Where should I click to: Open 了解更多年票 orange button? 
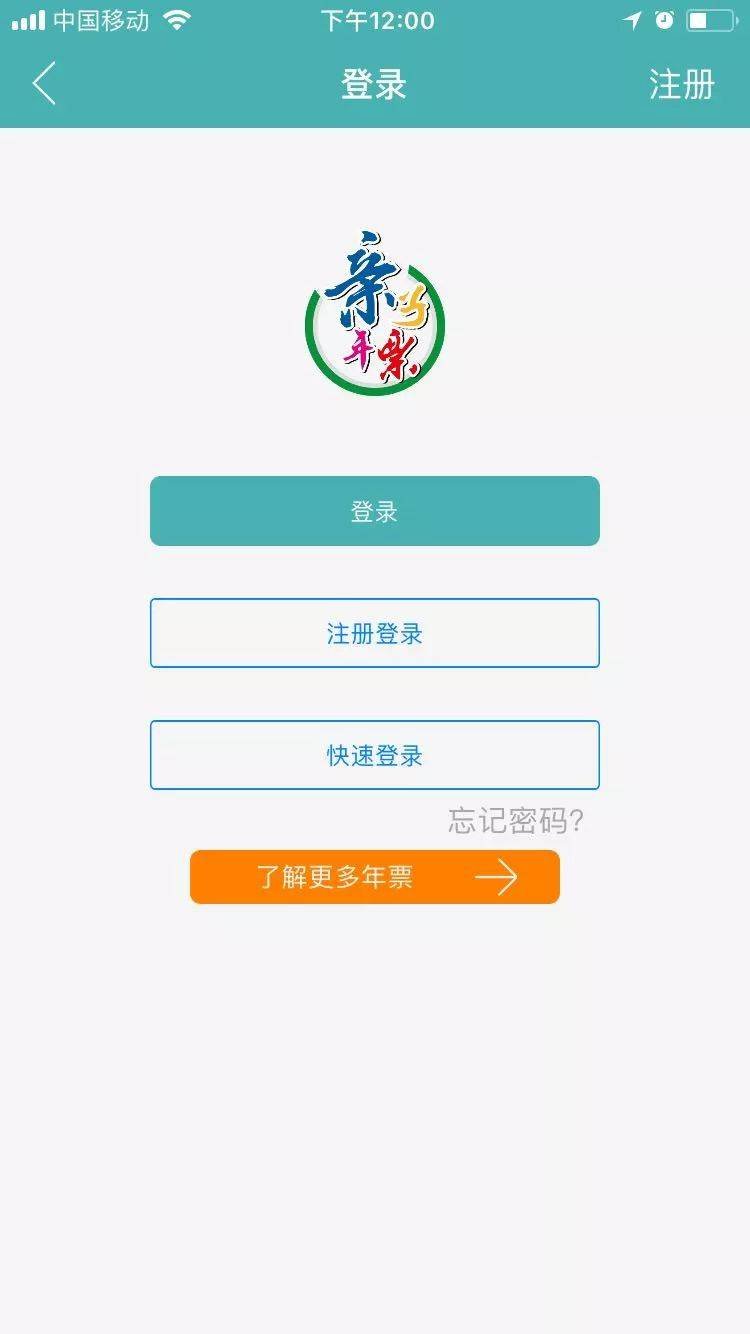(375, 877)
